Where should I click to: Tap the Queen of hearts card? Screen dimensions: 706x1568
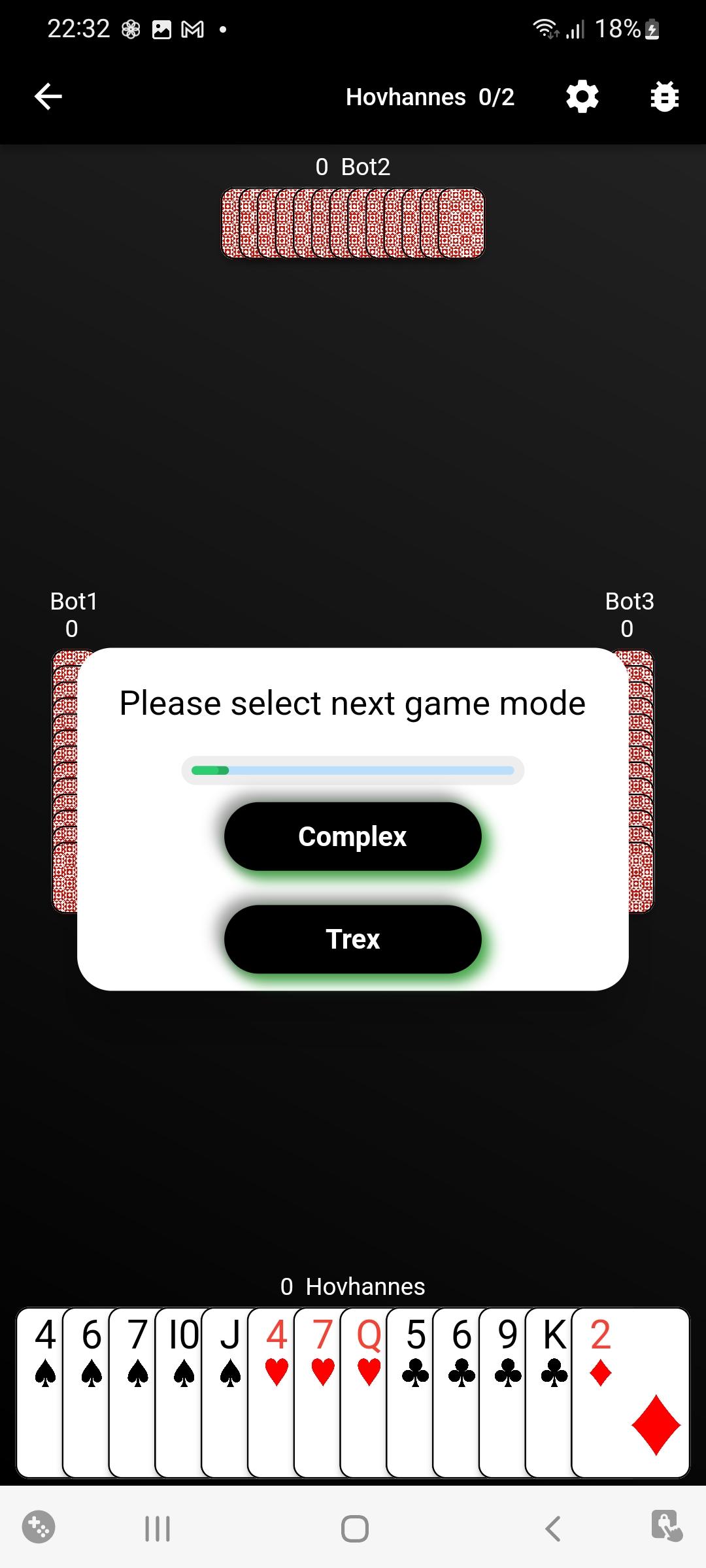point(364,1392)
